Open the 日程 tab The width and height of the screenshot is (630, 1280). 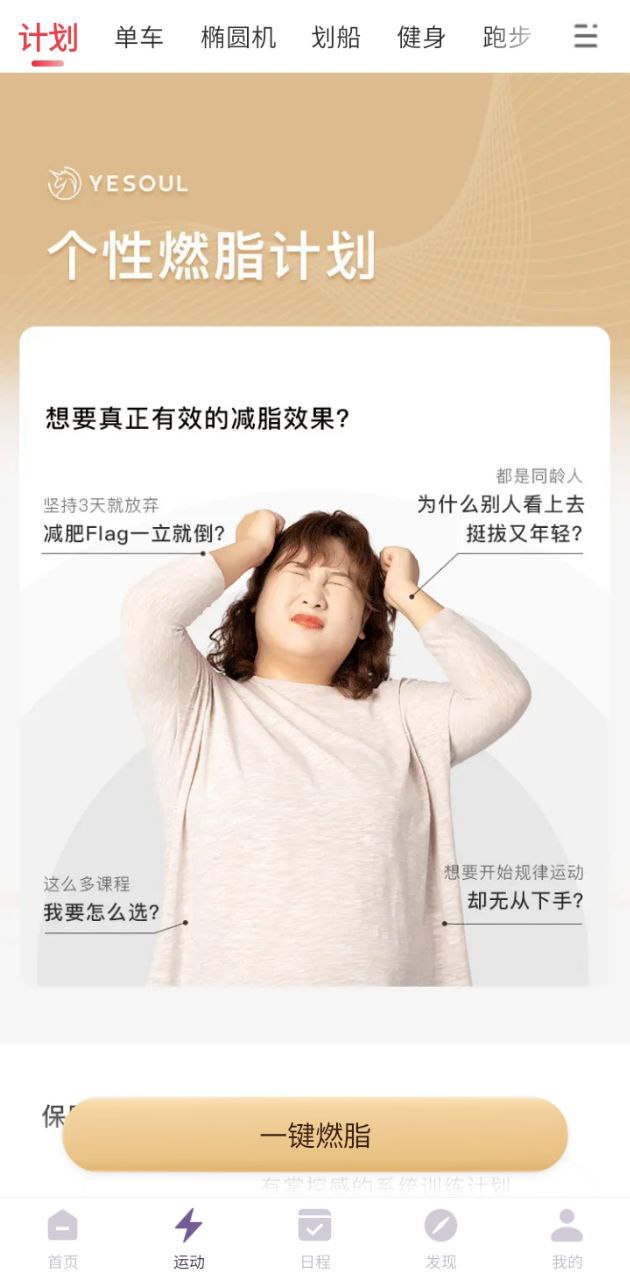point(315,1238)
